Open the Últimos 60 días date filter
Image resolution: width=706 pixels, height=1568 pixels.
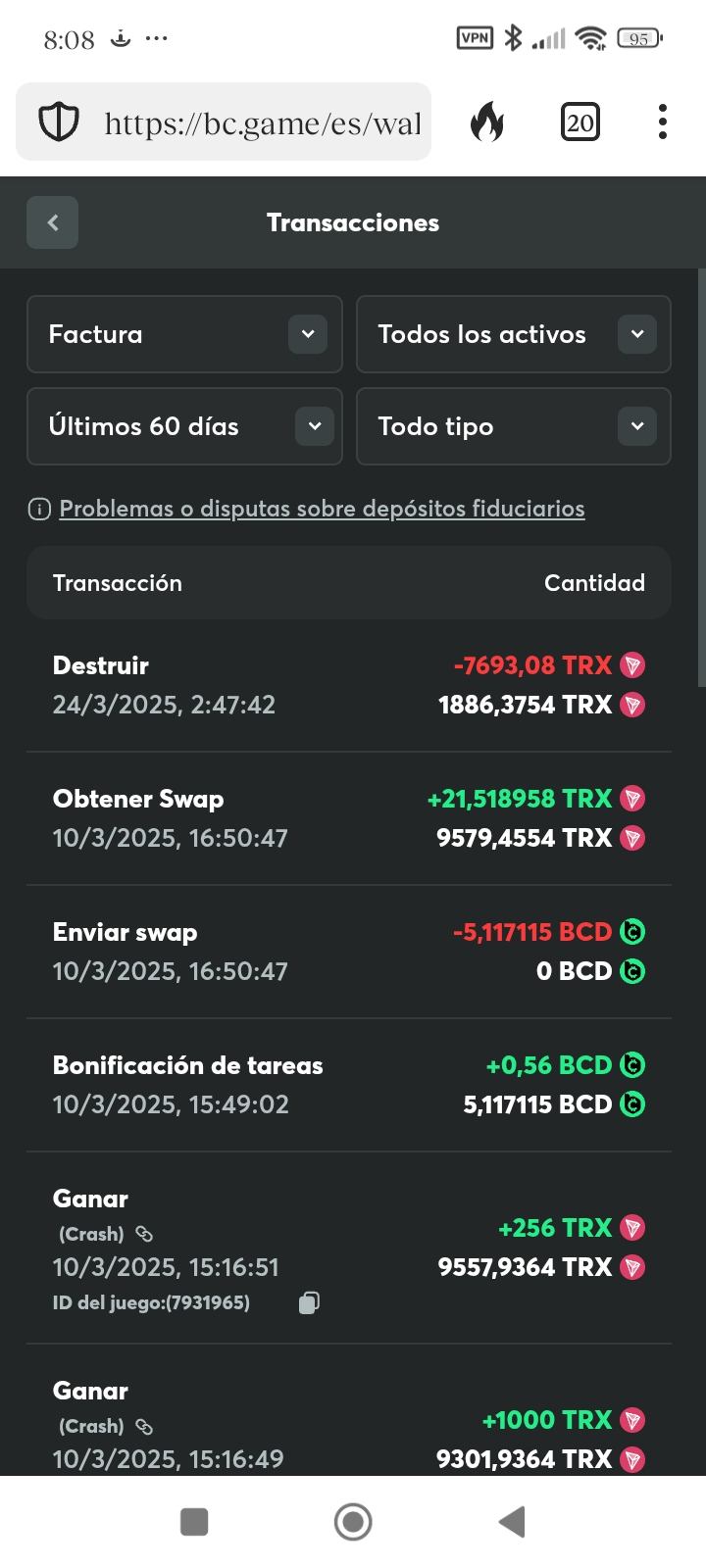[184, 426]
